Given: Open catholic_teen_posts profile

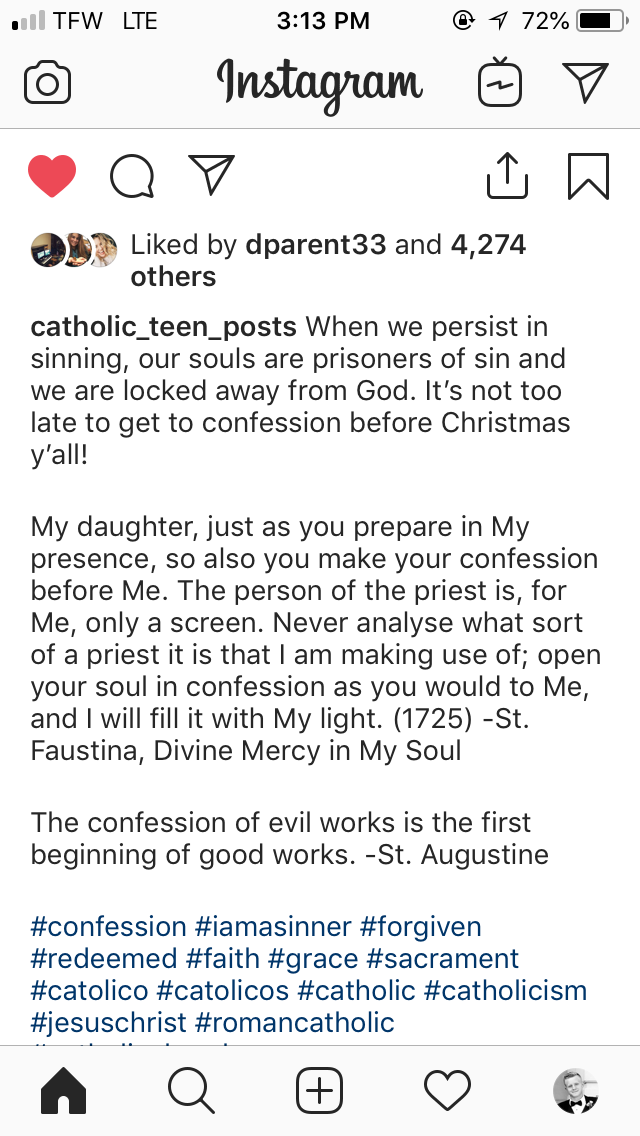Looking at the screenshot, I should (x=164, y=327).
